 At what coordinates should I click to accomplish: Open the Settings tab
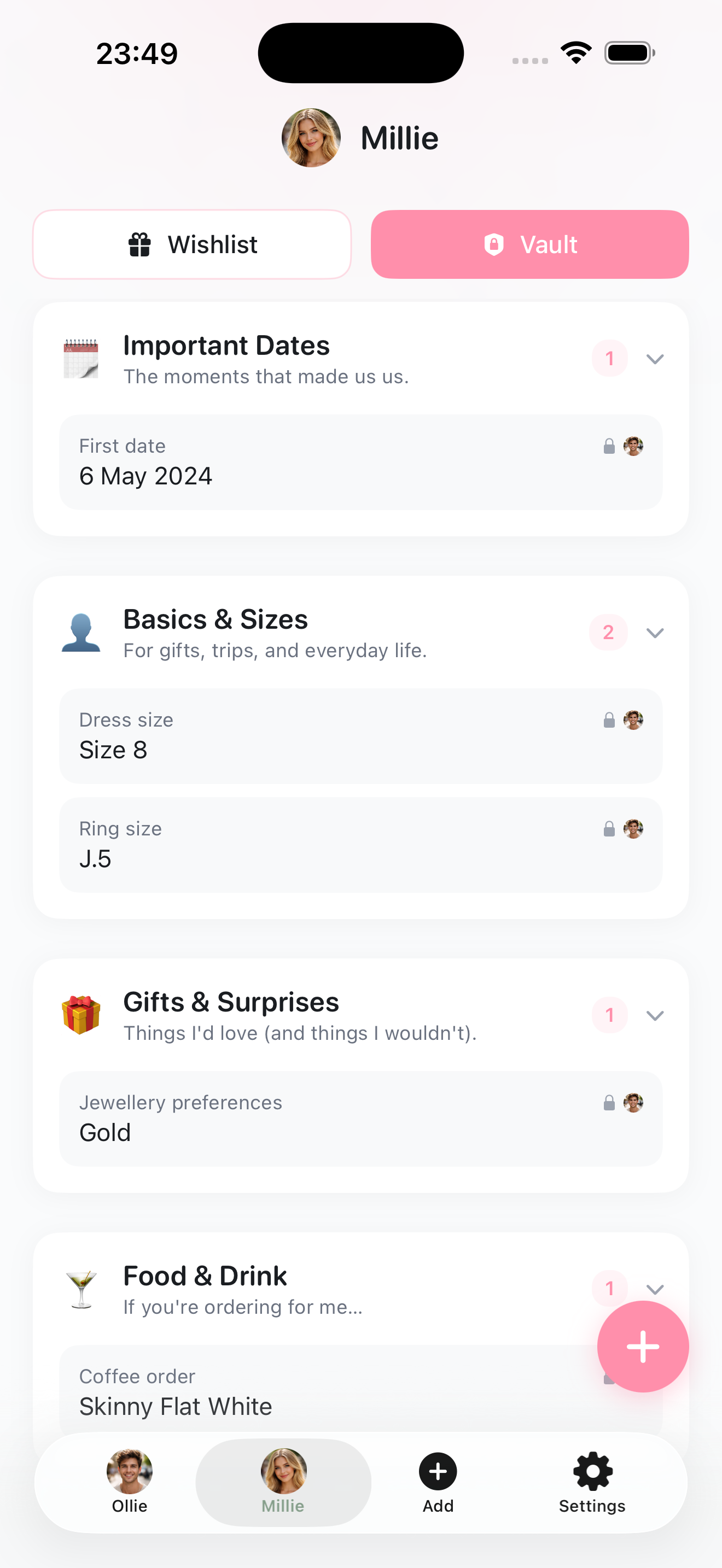tap(592, 1482)
